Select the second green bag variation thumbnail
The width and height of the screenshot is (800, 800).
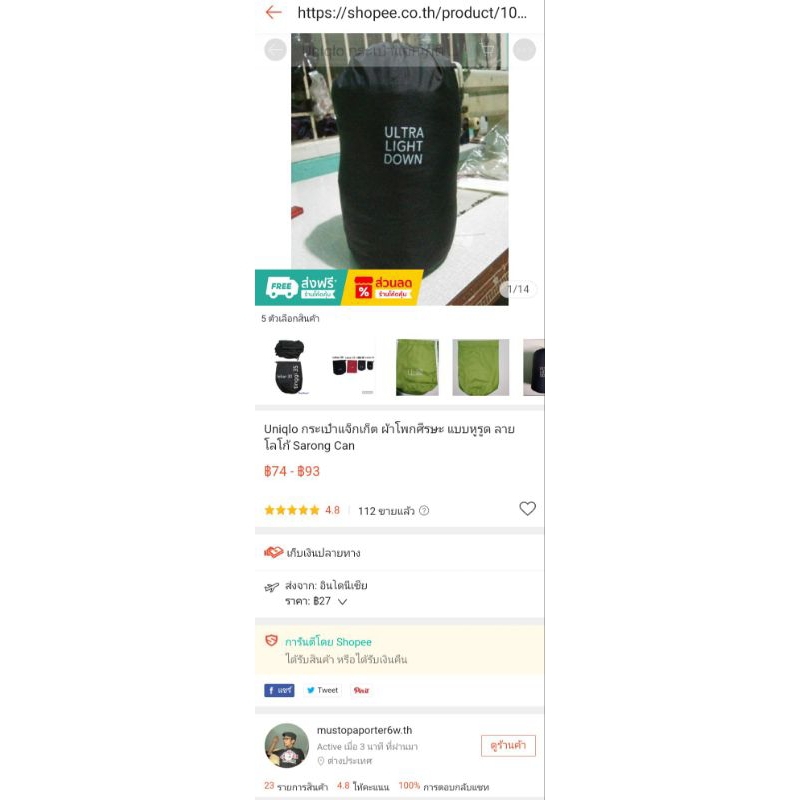[481, 367]
